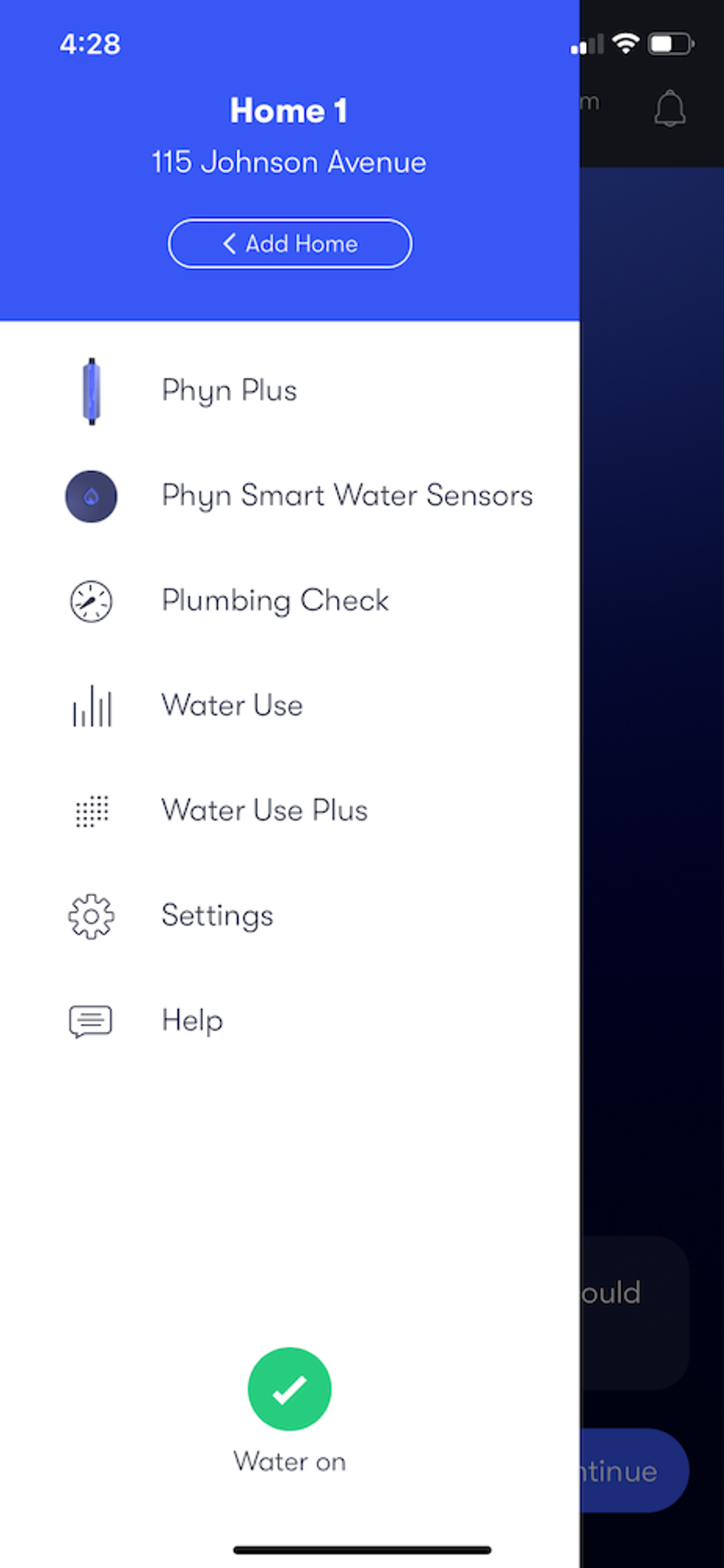Click the back chevron inside Add Home
The height and width of the screenshot is (1568, 724).
tap(229, 243)
